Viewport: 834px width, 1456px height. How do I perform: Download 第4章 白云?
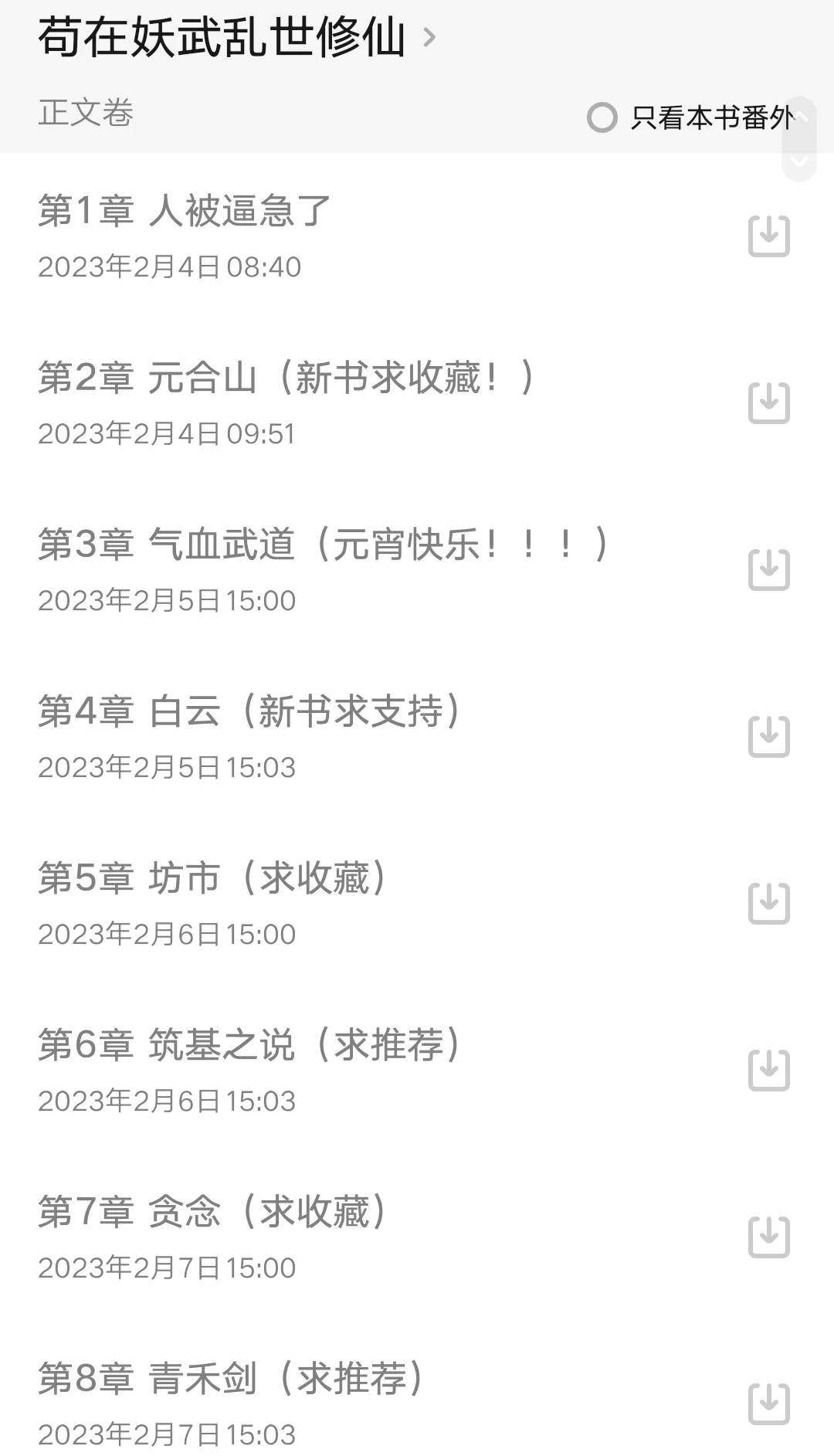pyautogui.click(x=768, y=736)
